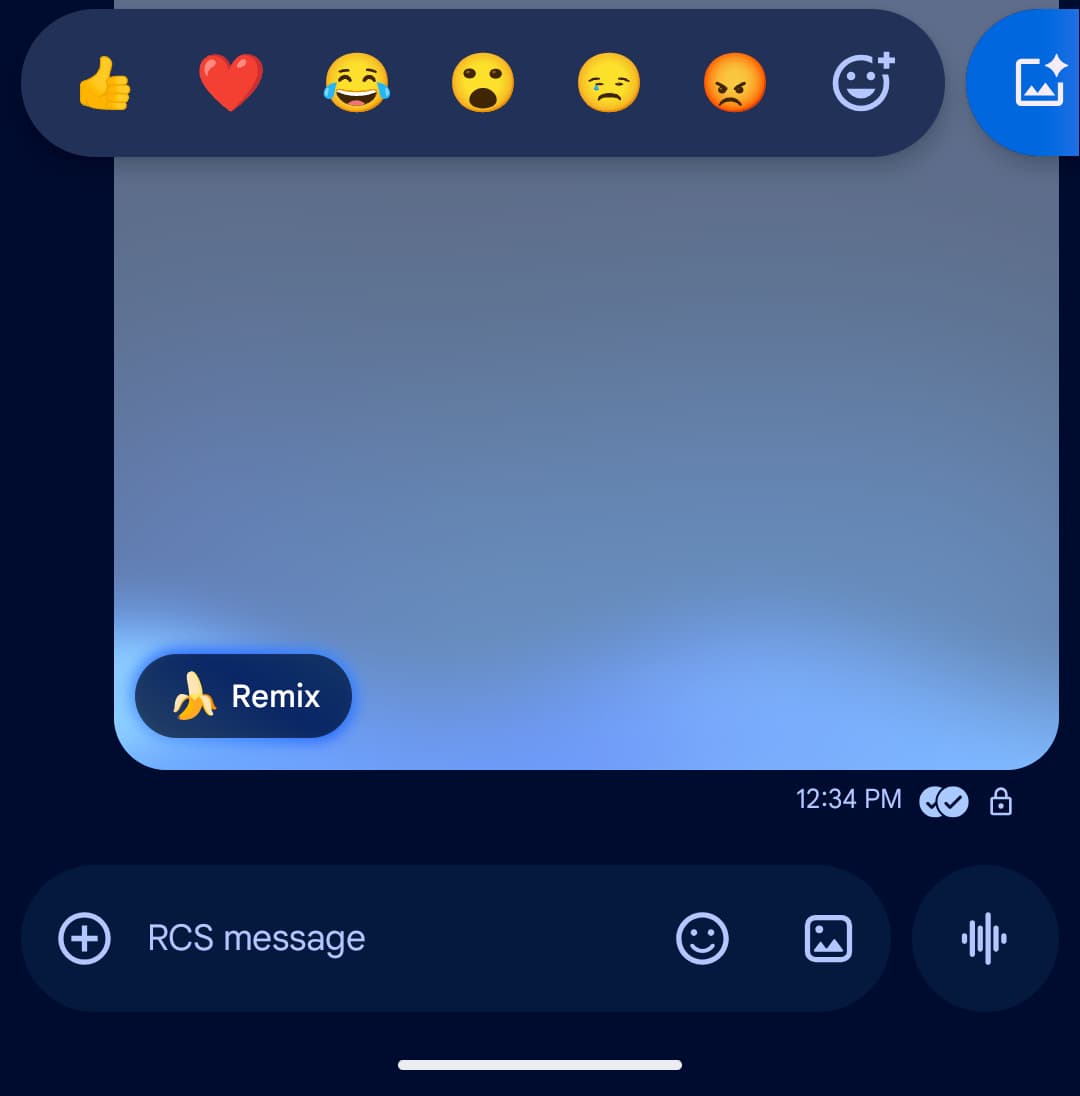Open the gallery image picker

pyautogui.click(x=828, y=938)
